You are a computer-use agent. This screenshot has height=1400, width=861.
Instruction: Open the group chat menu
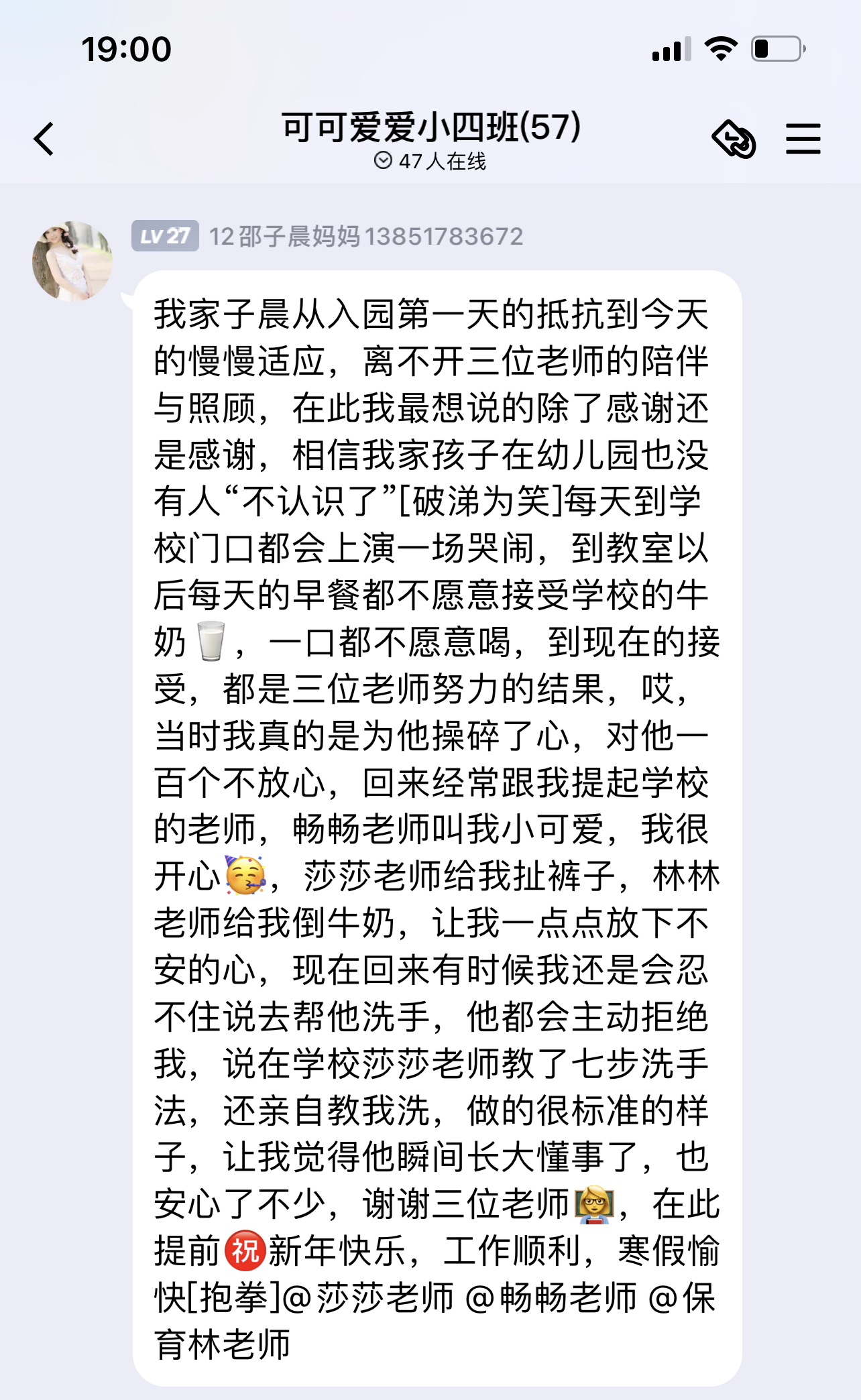click(803, 139)
